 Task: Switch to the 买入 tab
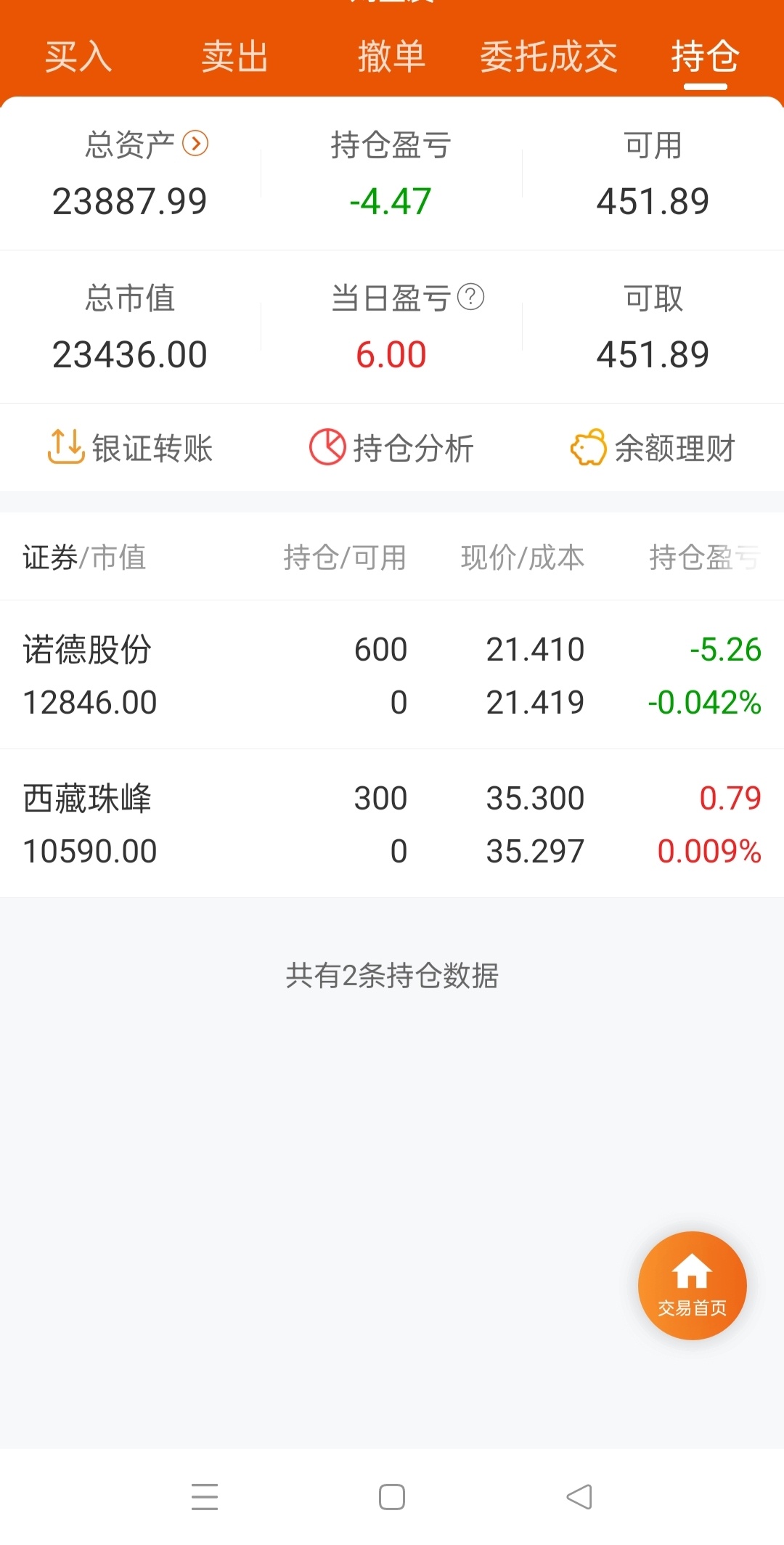[x=78, y=58]
